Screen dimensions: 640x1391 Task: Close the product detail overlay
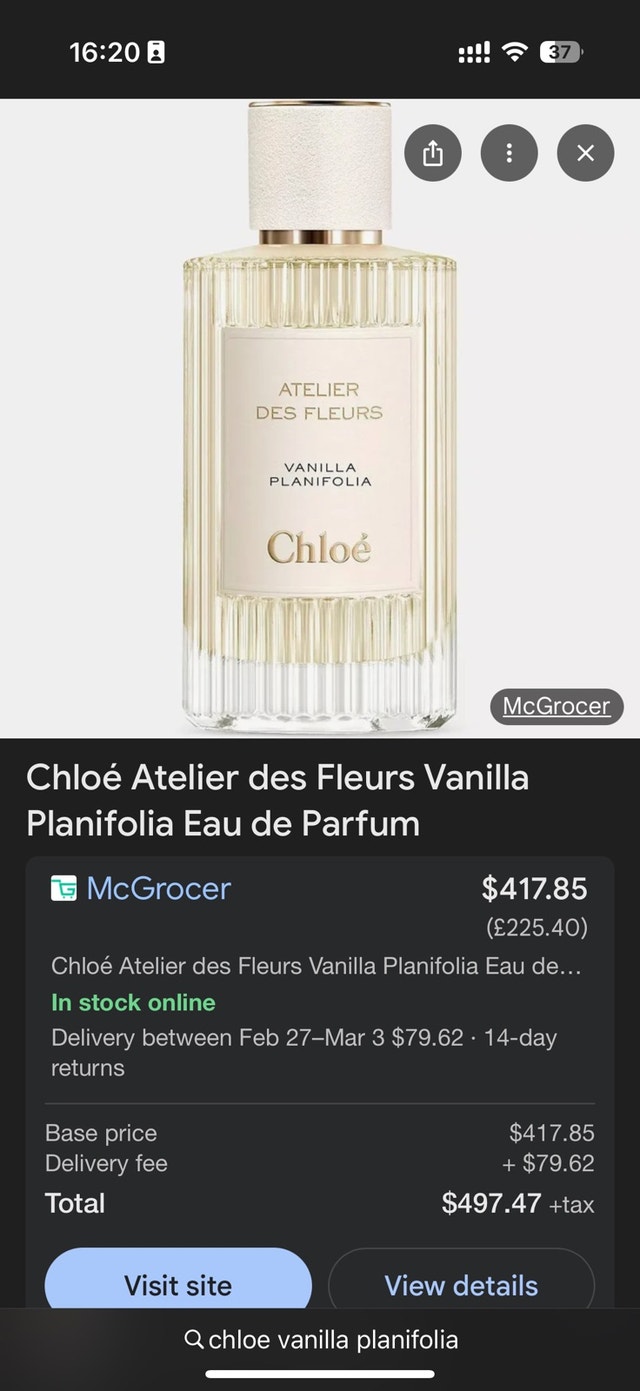[x=585, y=153]
